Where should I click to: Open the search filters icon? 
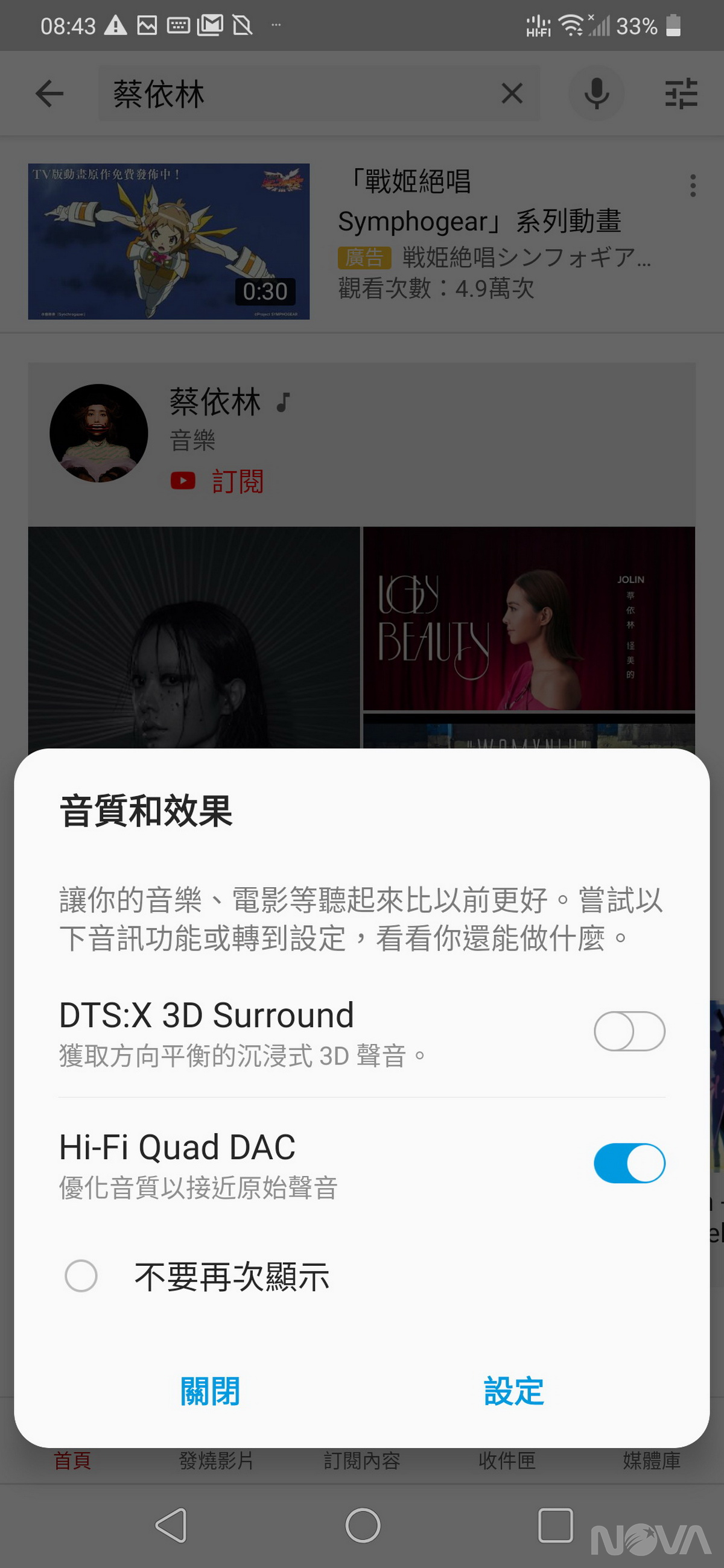682,93
